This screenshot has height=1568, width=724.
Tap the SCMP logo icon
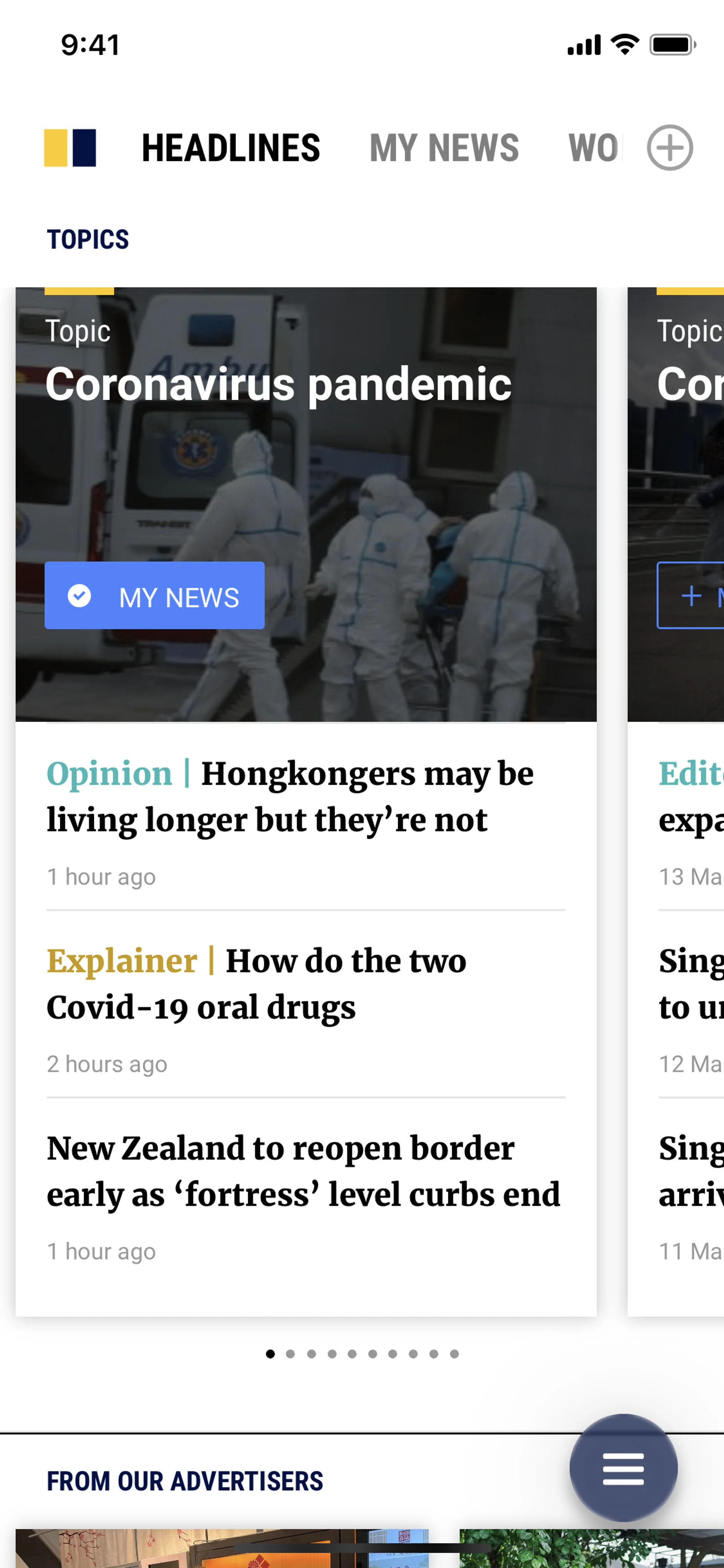point(70,148)
